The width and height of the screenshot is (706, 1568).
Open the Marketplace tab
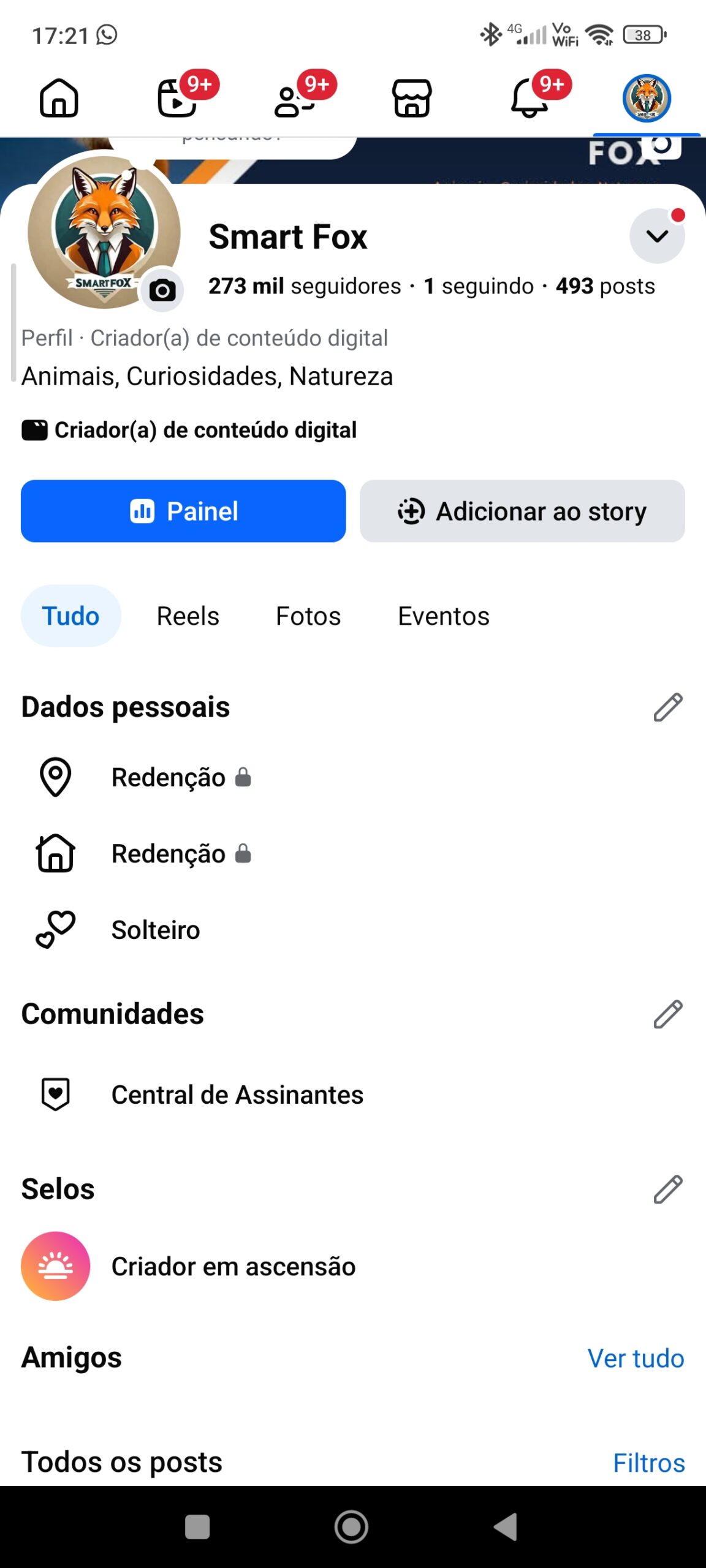[412, 98]
